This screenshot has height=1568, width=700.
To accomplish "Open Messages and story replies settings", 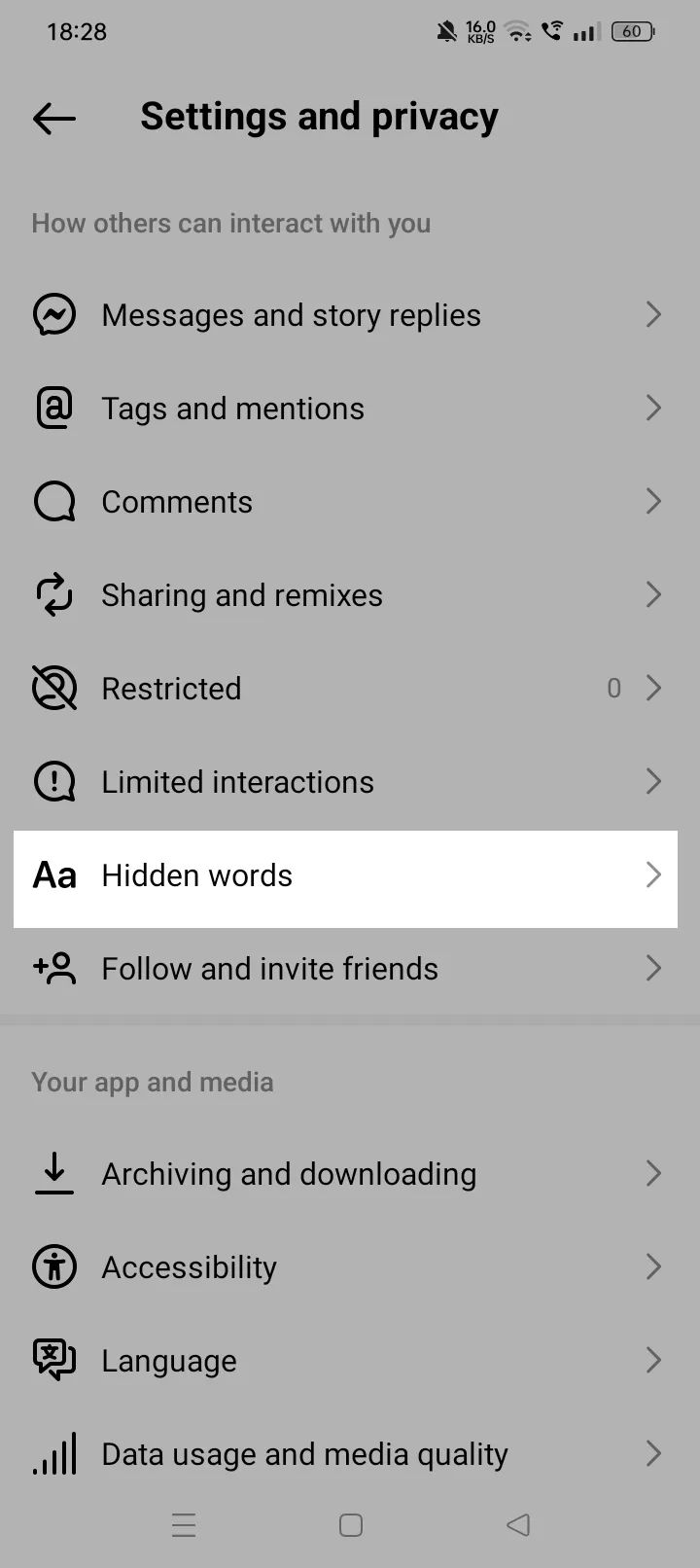I will pos(292,315).
